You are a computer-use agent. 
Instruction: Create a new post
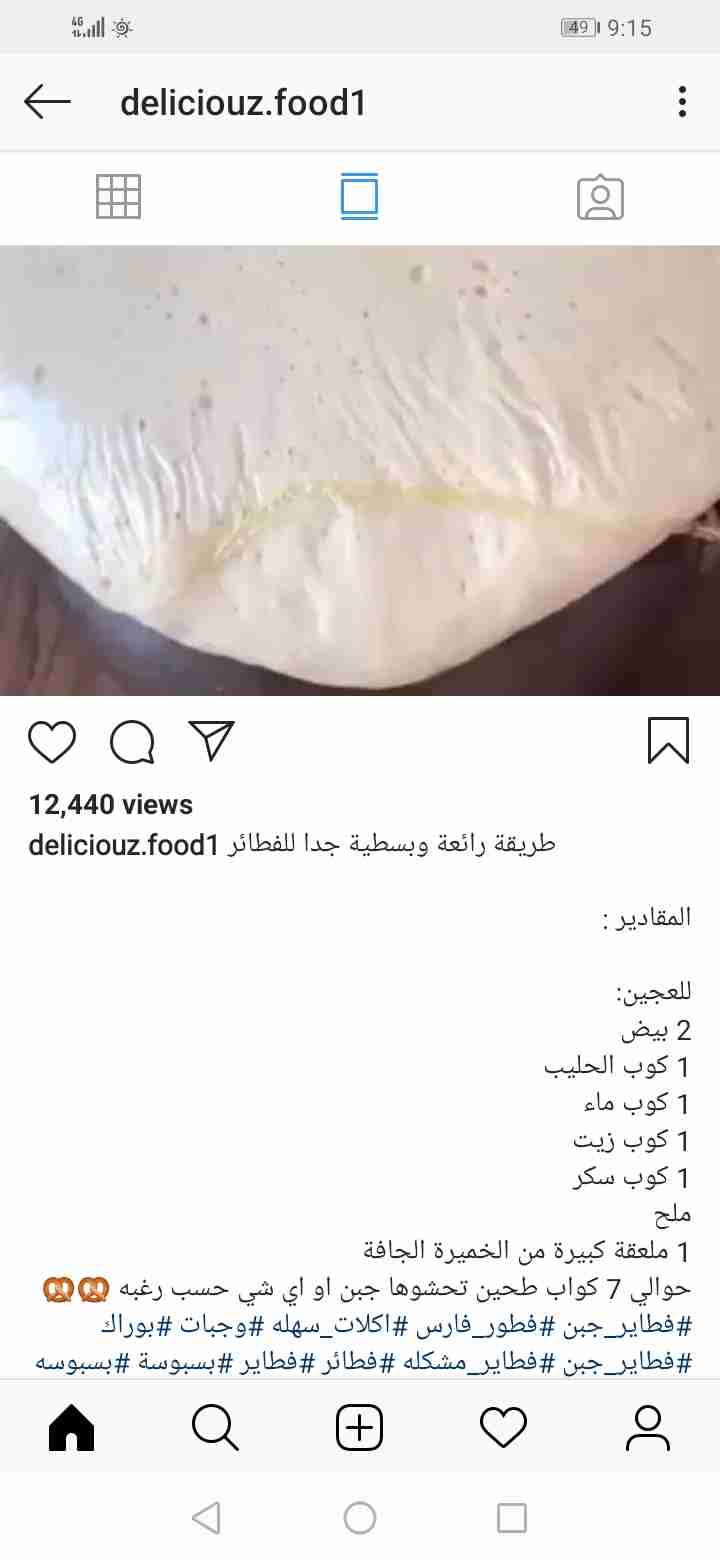coord(360,1427)
